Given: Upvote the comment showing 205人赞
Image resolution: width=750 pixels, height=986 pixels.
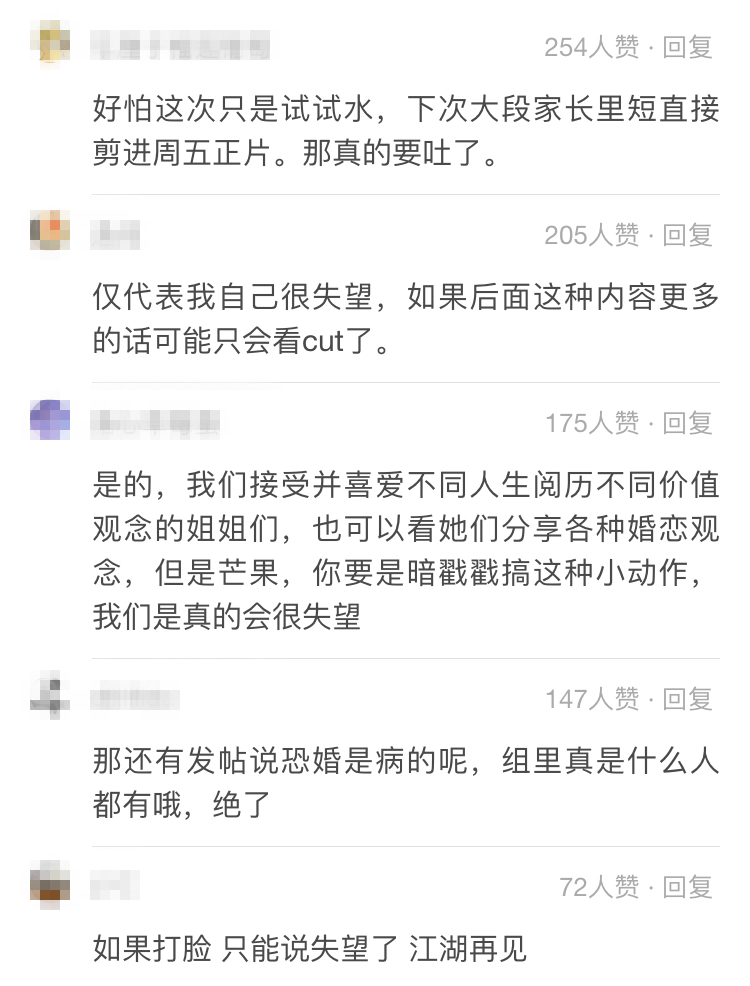Looking at the screenshot, I should pyautogui.click(x=591, y=235).
